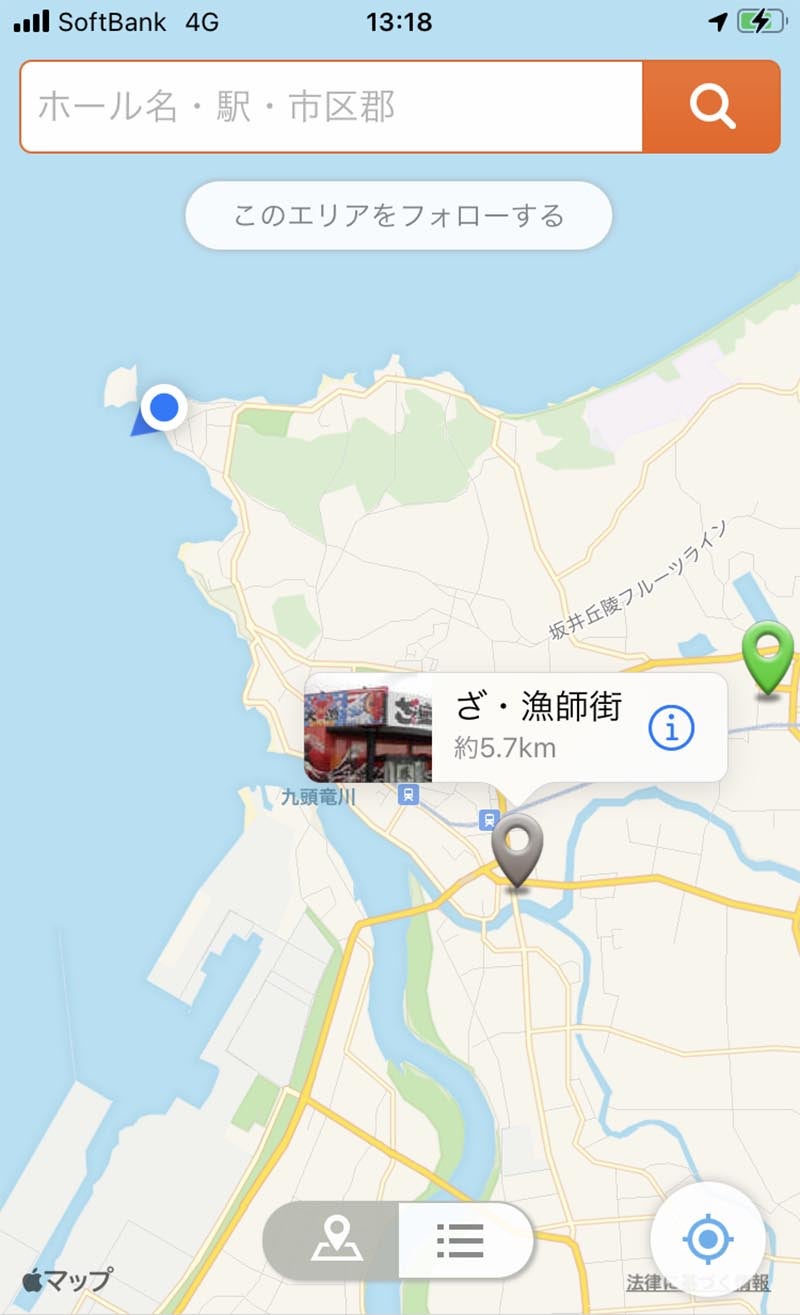Tap the orange search magnifier button
Screen dimensions: 800x1315
711,107
